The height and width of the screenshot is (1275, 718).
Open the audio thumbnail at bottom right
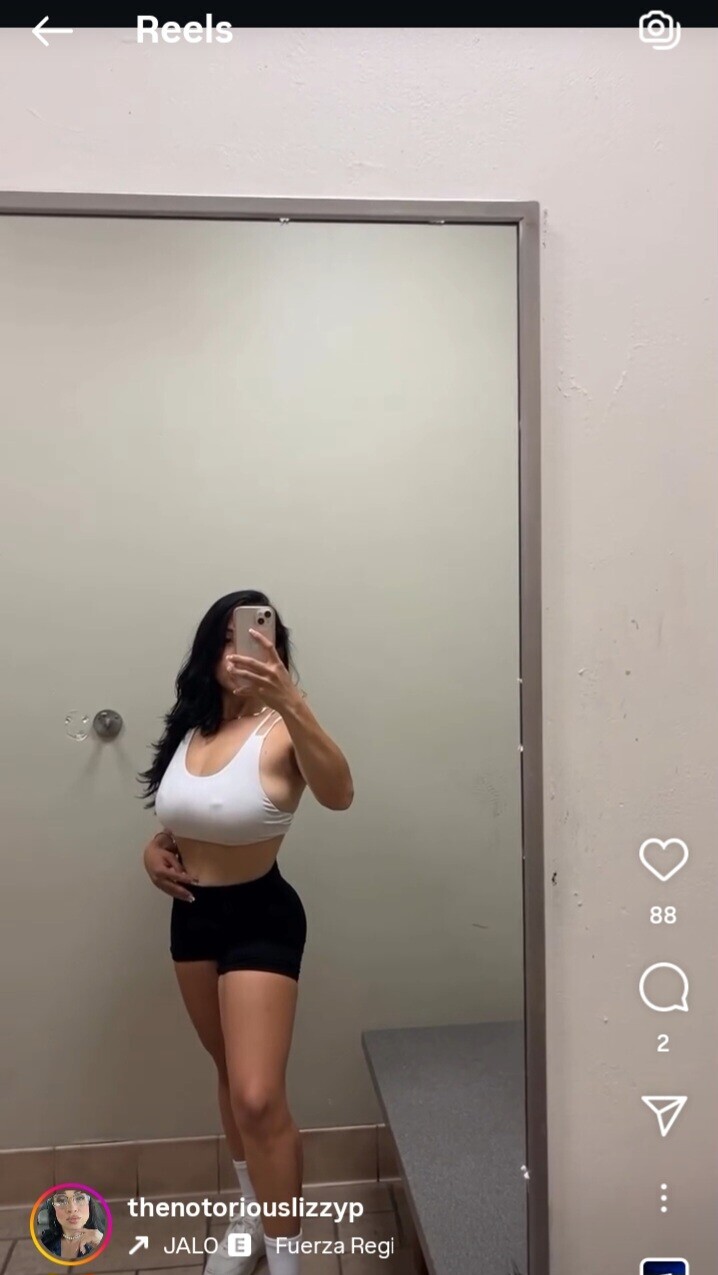point(664,1266)
